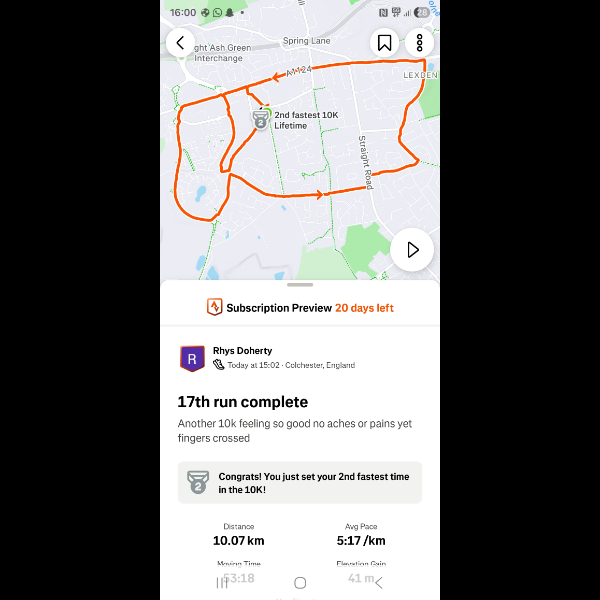Play the route flyover

[x=412, y=250]
